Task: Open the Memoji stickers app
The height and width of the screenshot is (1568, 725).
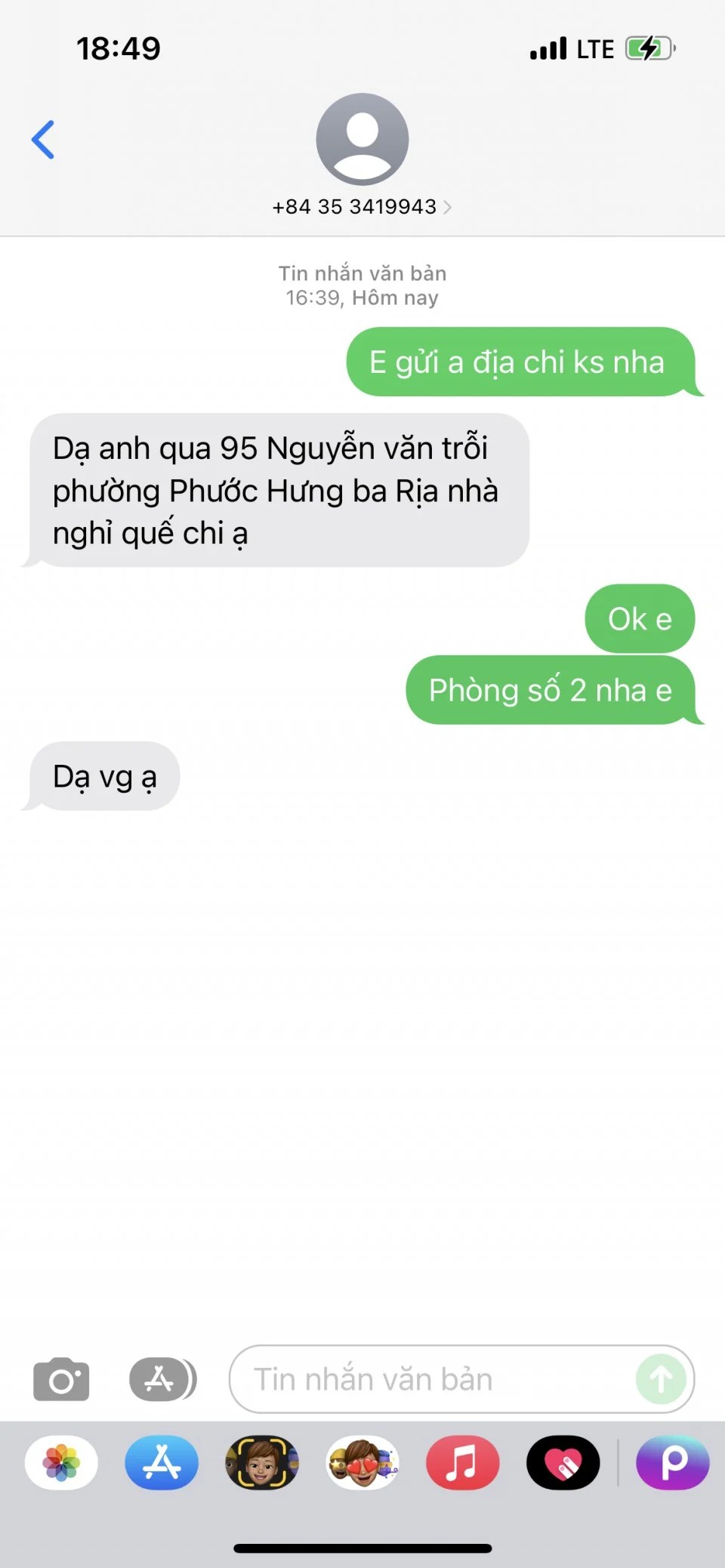Action: point(362,1462)
